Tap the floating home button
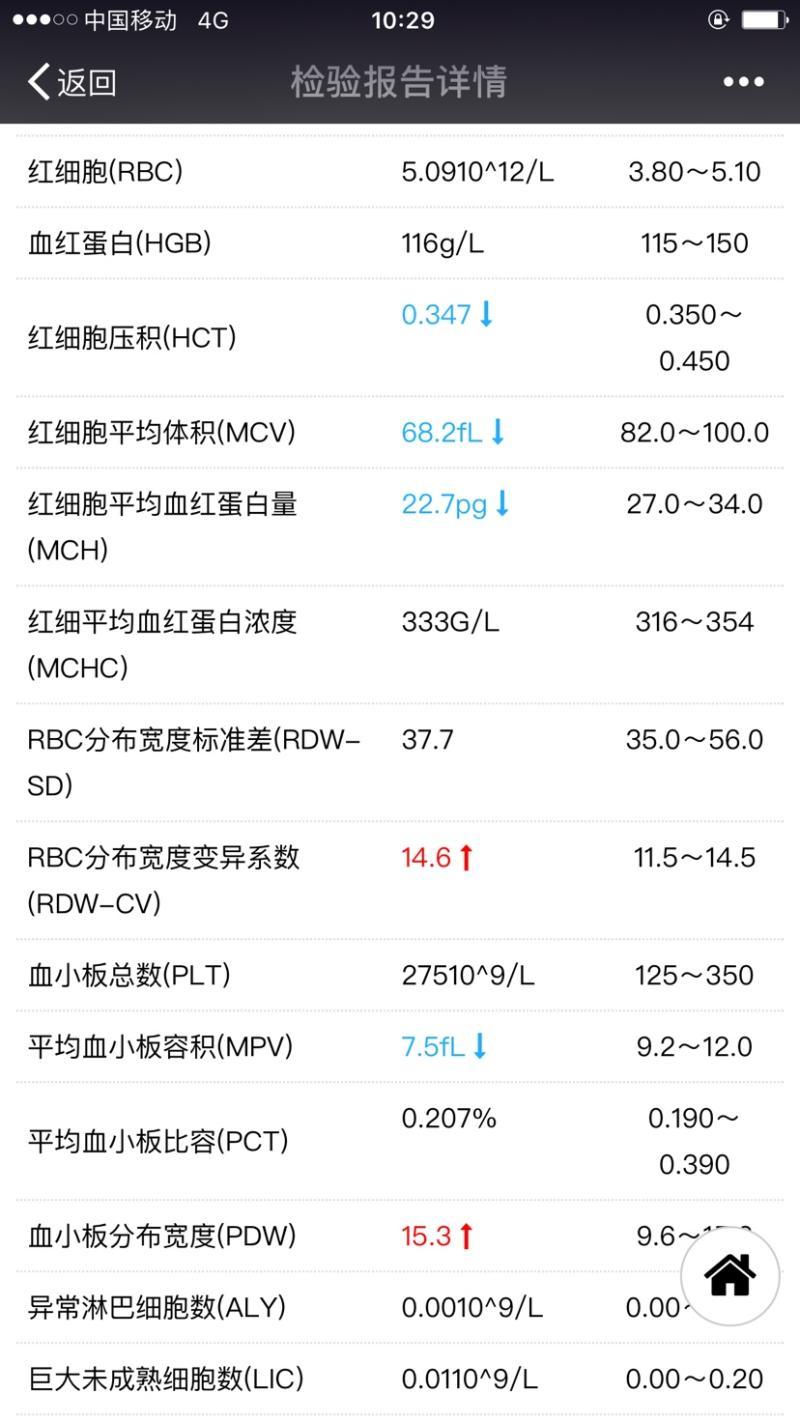Viewport: 800px width, 1422px height. [x=730, y=1275]
